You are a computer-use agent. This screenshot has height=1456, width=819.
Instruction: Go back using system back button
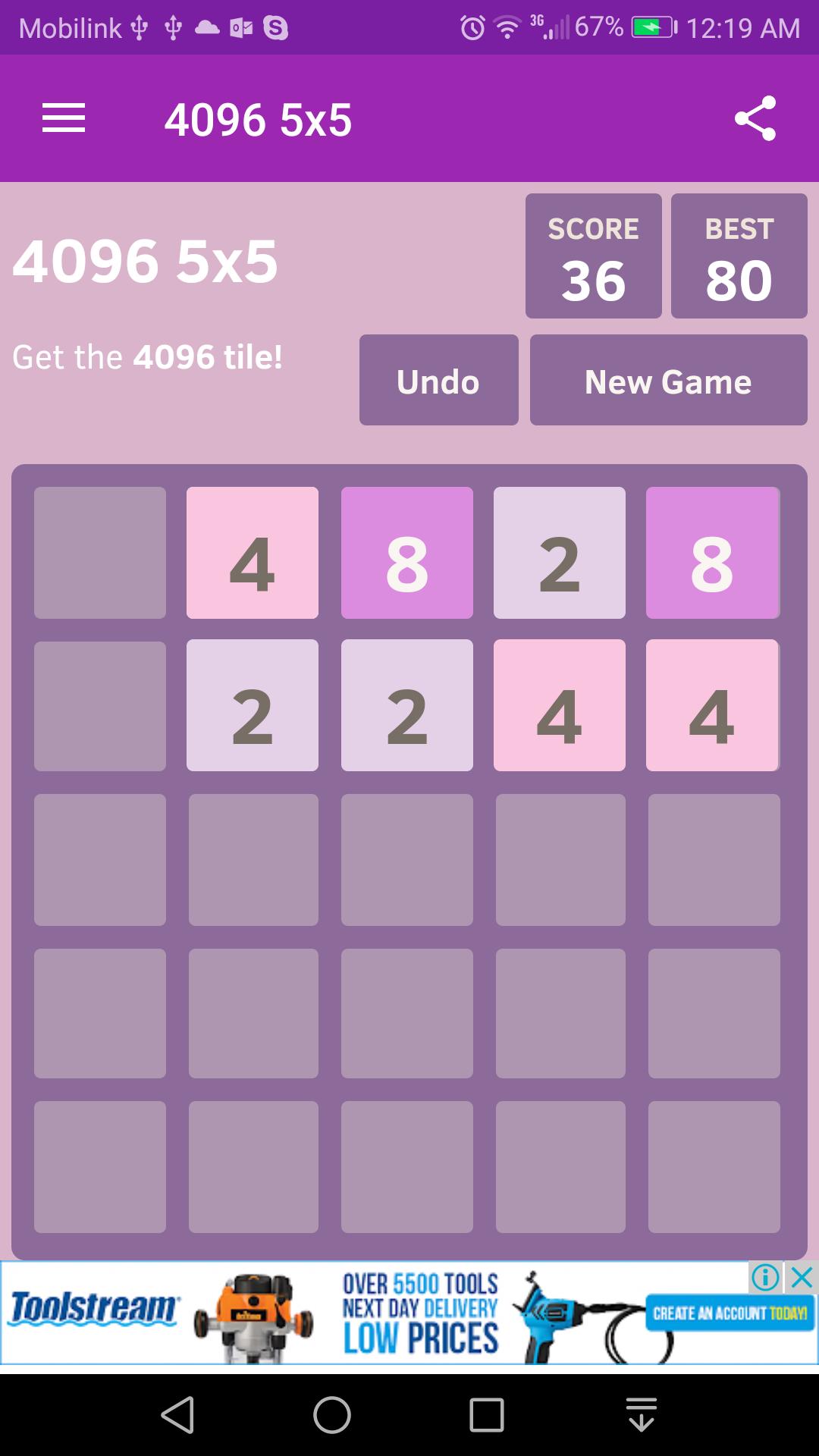179,1415
